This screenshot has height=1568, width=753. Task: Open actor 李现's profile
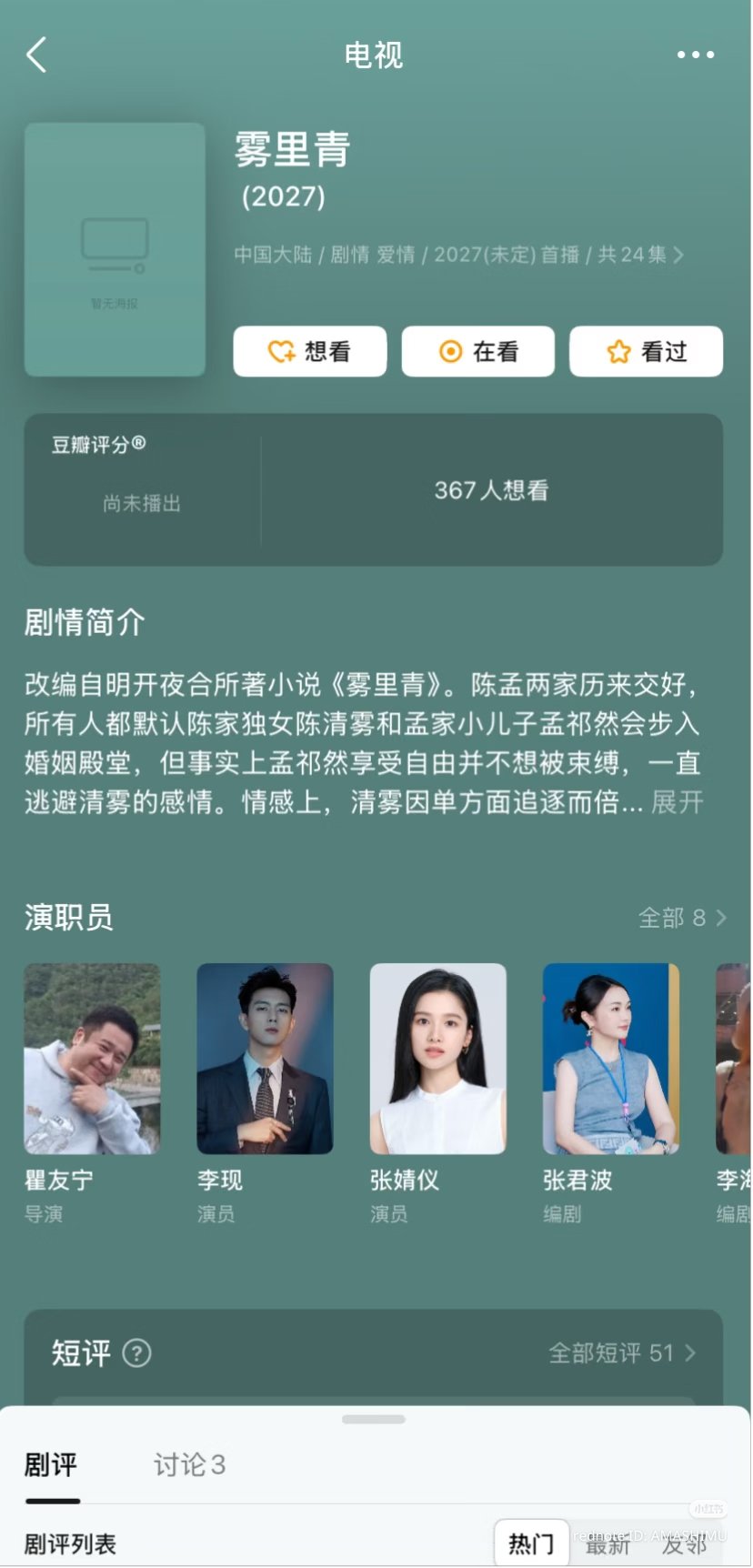pos(265,1060)
